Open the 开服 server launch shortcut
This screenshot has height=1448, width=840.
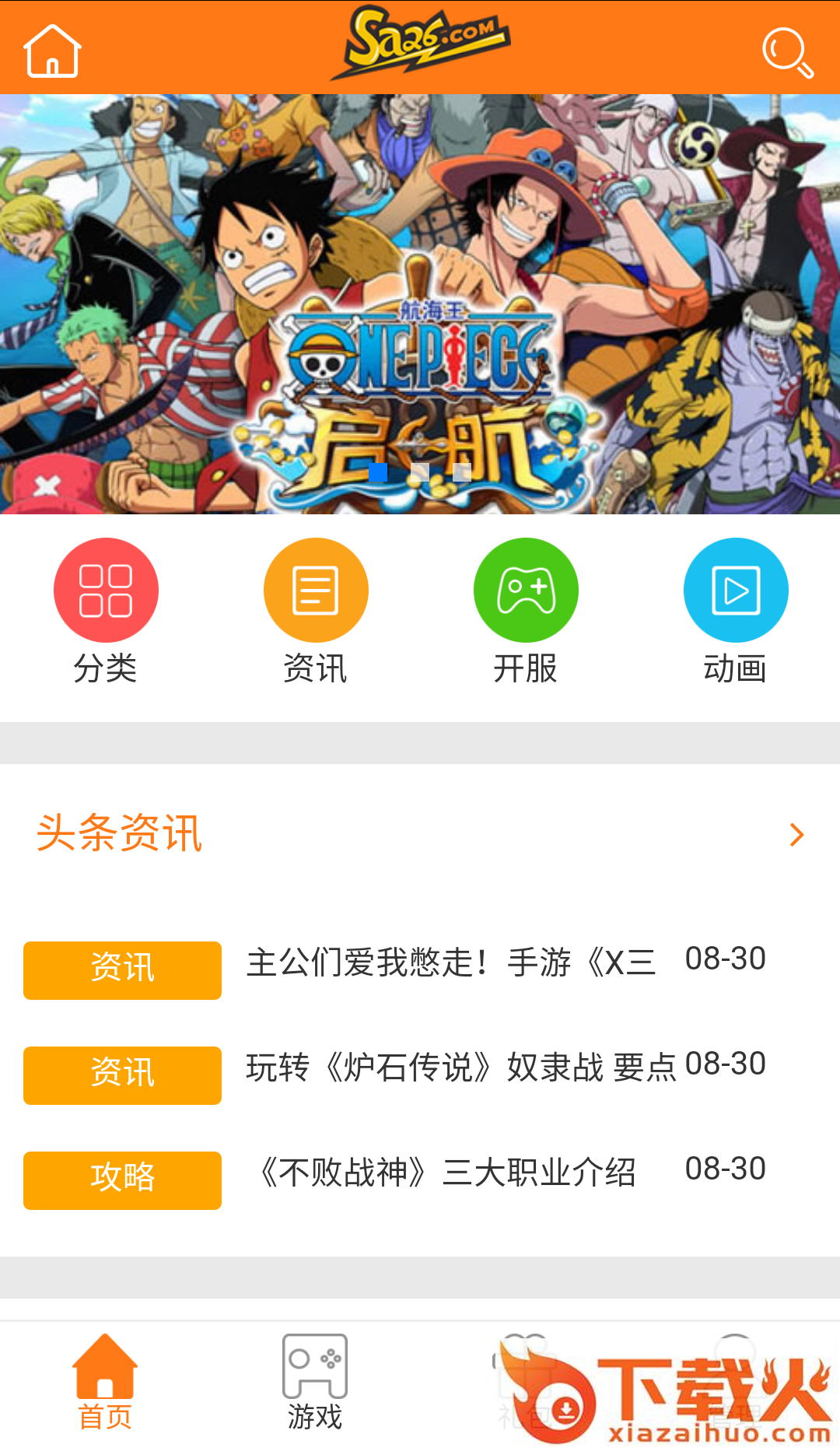tap(526, 612)
